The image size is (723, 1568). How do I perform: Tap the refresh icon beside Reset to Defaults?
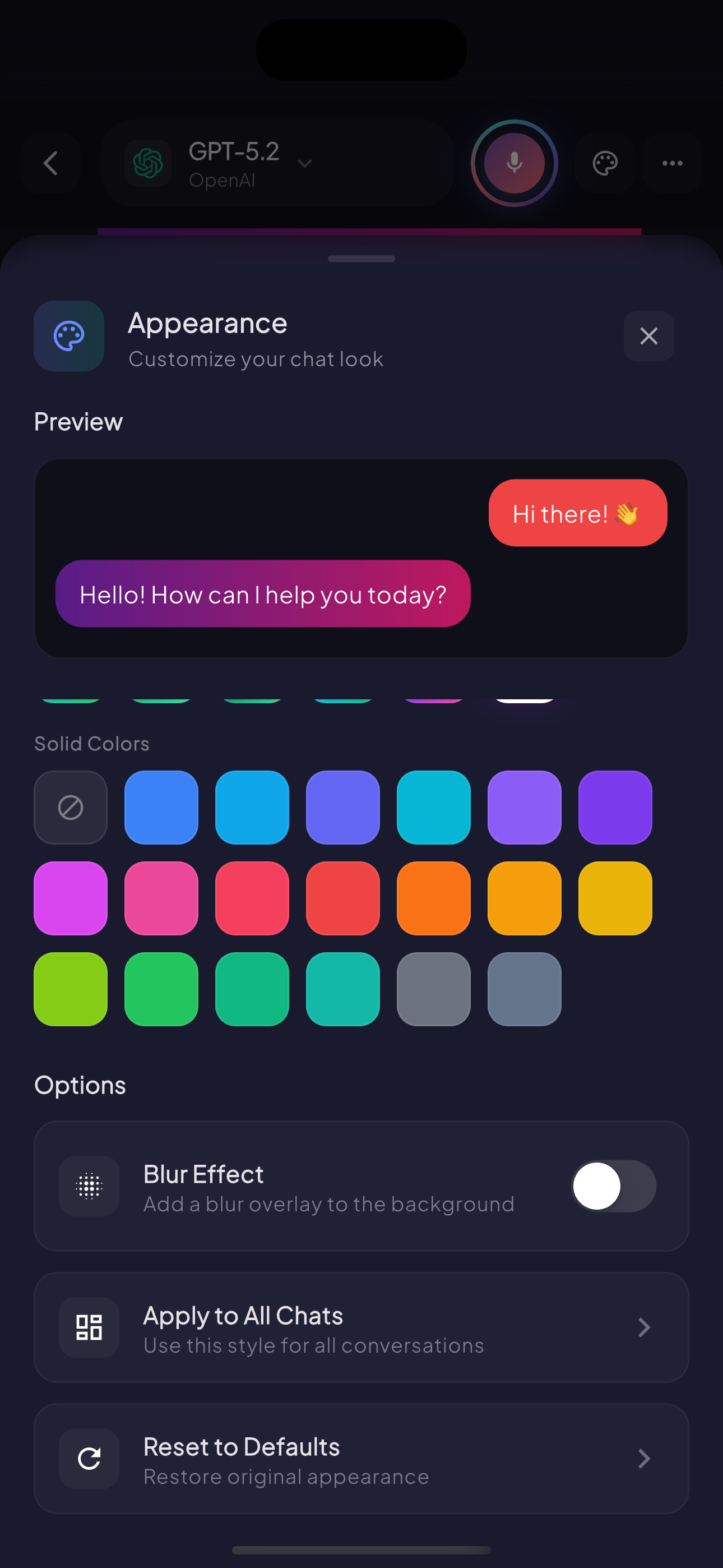pos(89,1459)
